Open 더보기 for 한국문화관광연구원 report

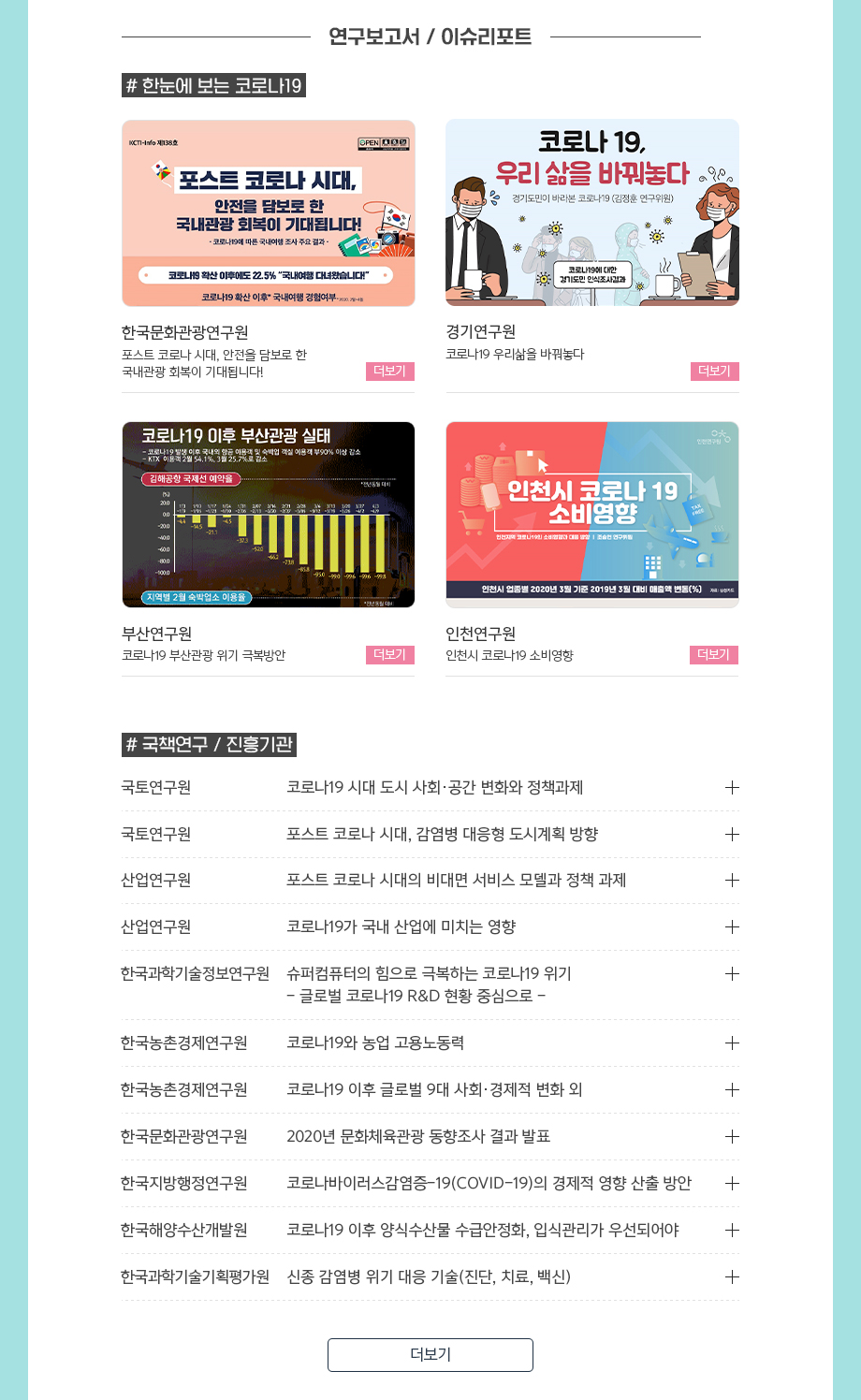pyautogui.click(x=389, y=372)
